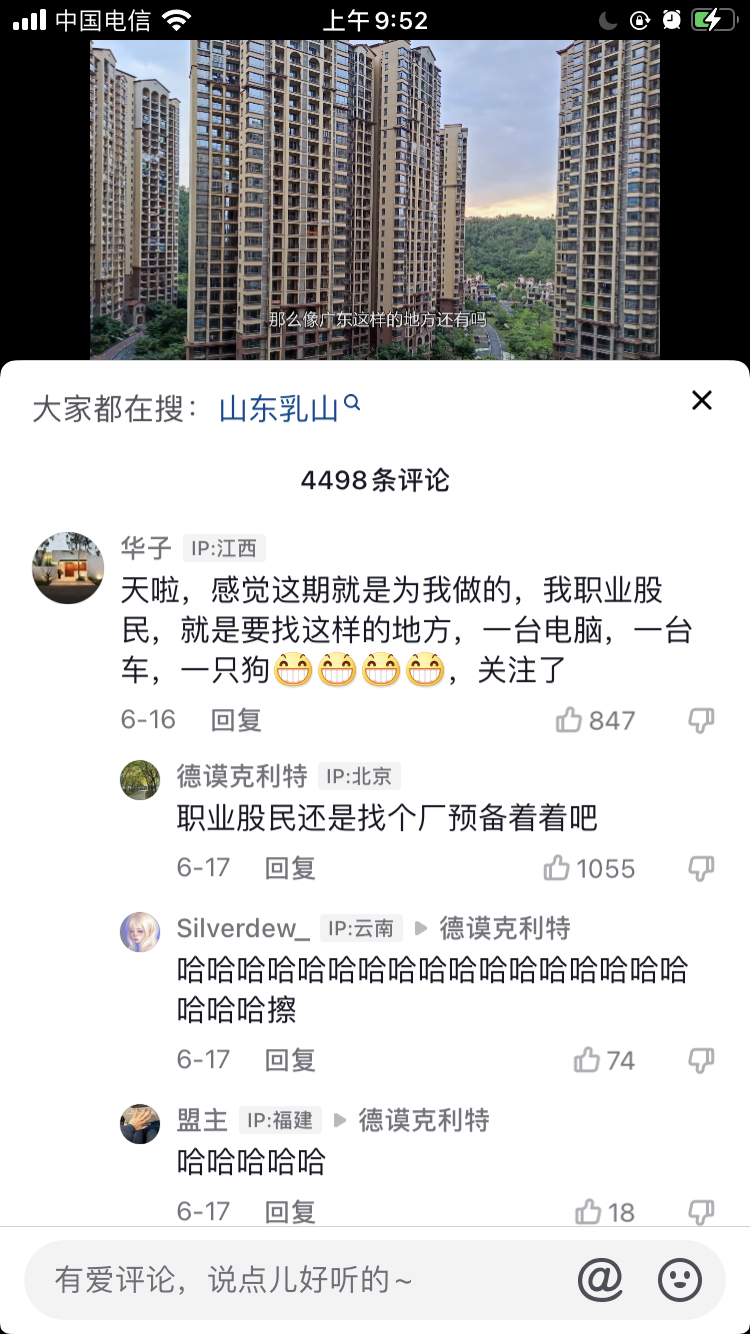Focus the comment input field
750x1334 pixels.
(x=300, y=1280)
